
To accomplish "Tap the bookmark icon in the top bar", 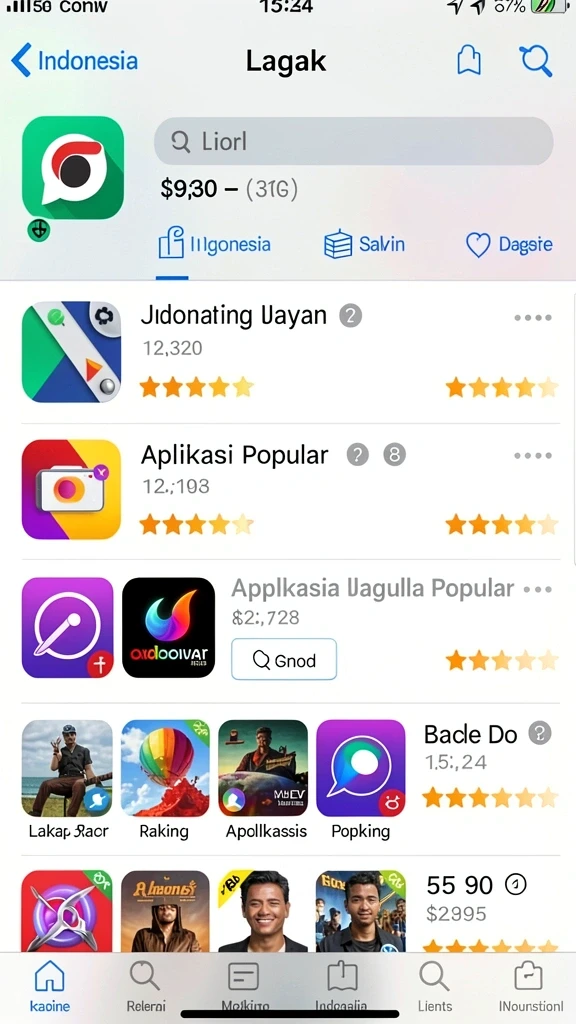I will pos(469,61).
